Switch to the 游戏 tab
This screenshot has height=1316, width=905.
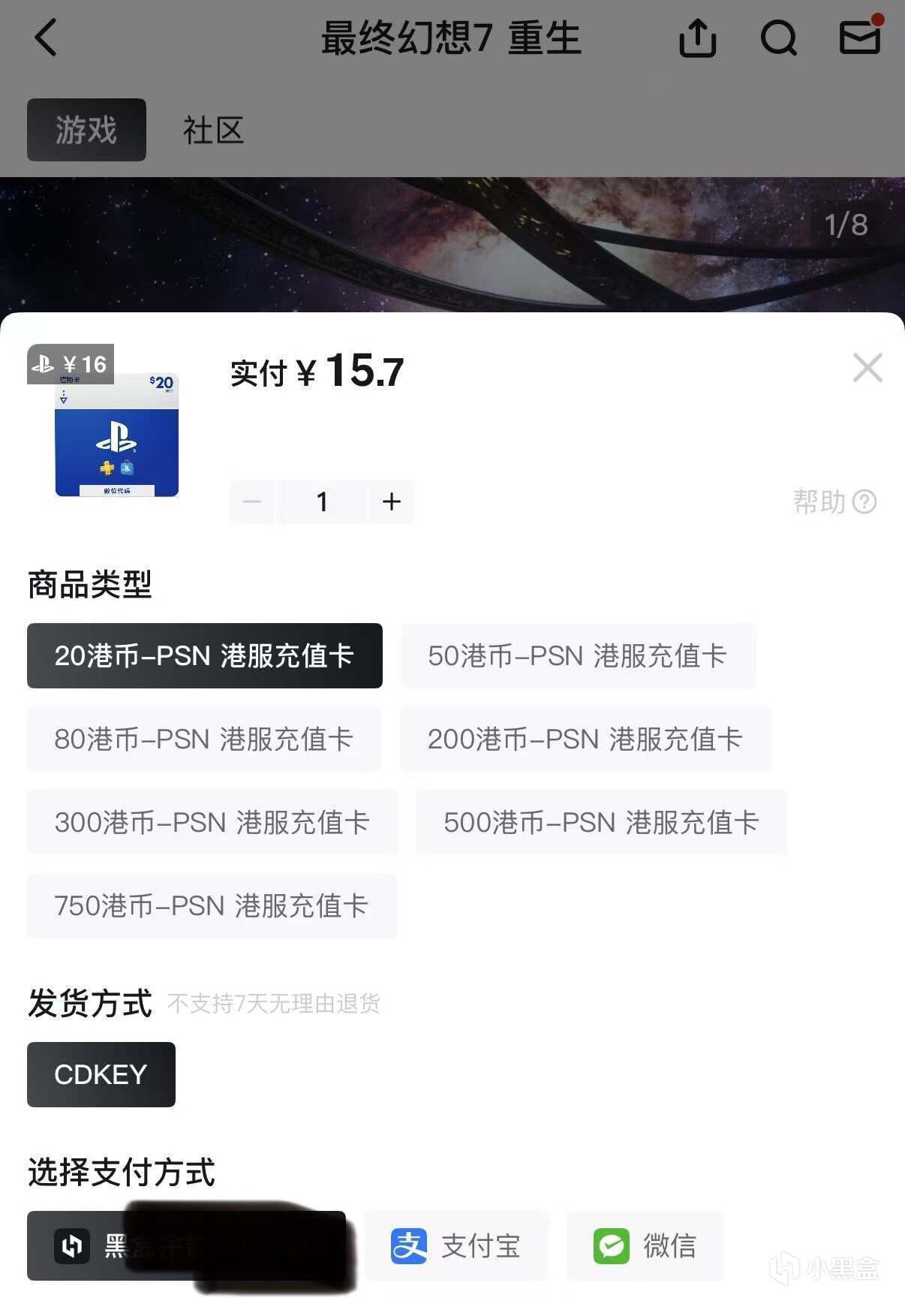86,130
